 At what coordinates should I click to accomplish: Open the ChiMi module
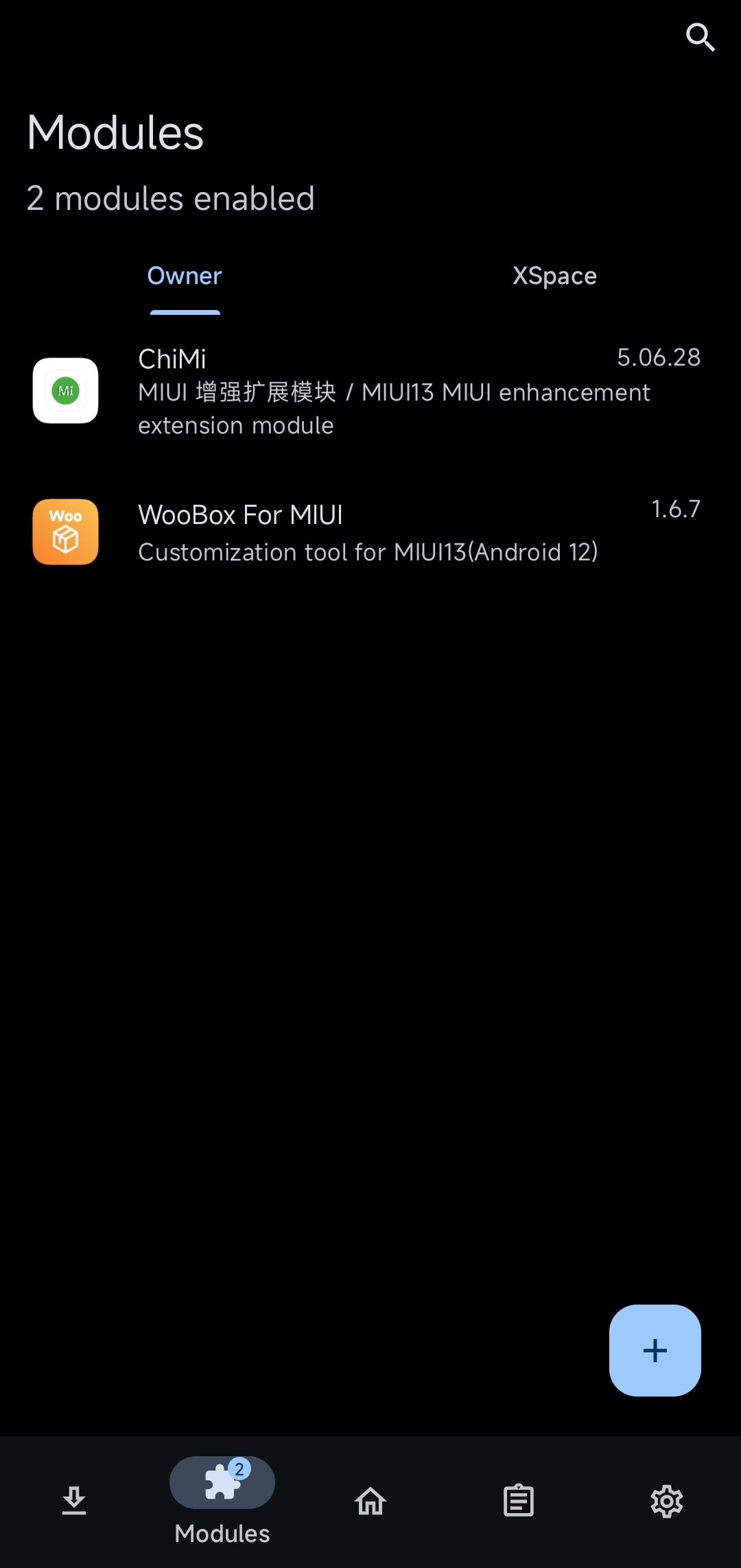click(x=370, y=391)
